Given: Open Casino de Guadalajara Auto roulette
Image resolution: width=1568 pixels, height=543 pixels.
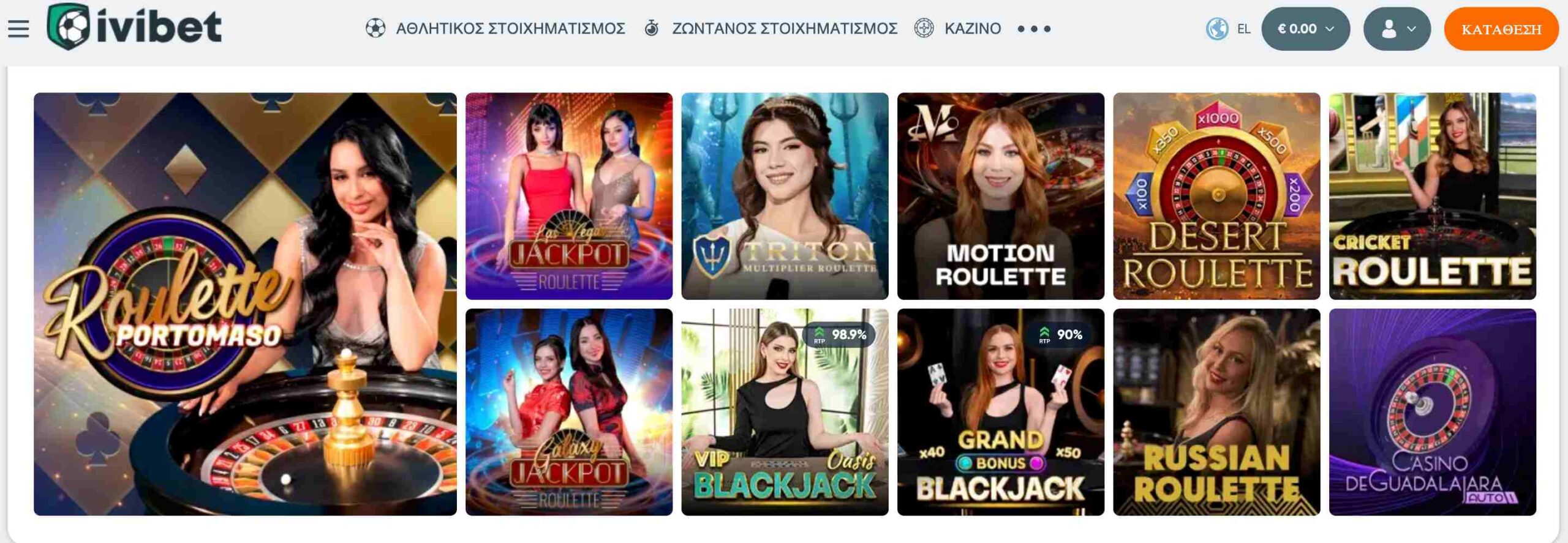Looking at the screenshot, I should (x=1432, y=411).
